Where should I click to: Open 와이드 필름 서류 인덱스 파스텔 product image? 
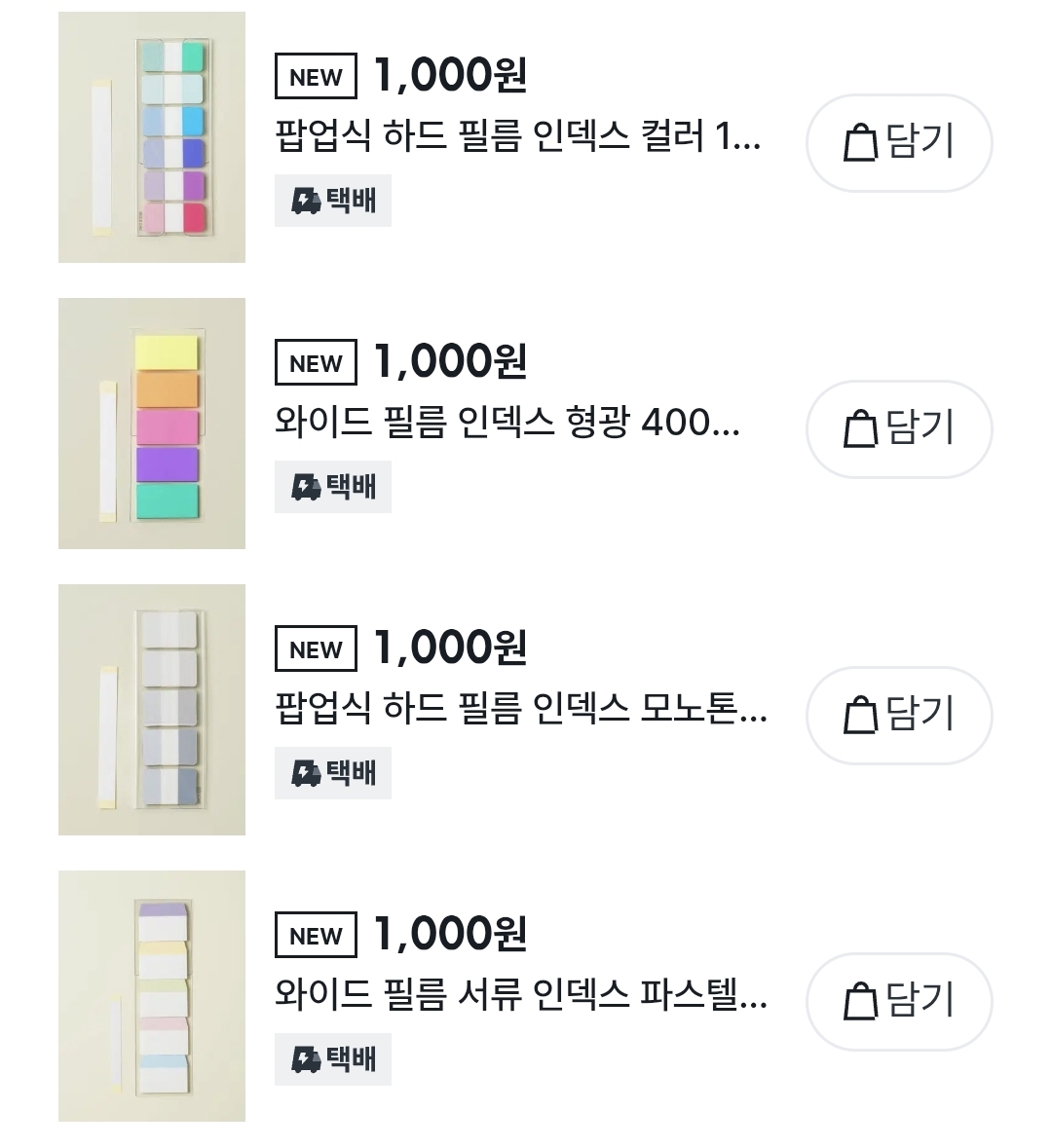tap(152, 996)
